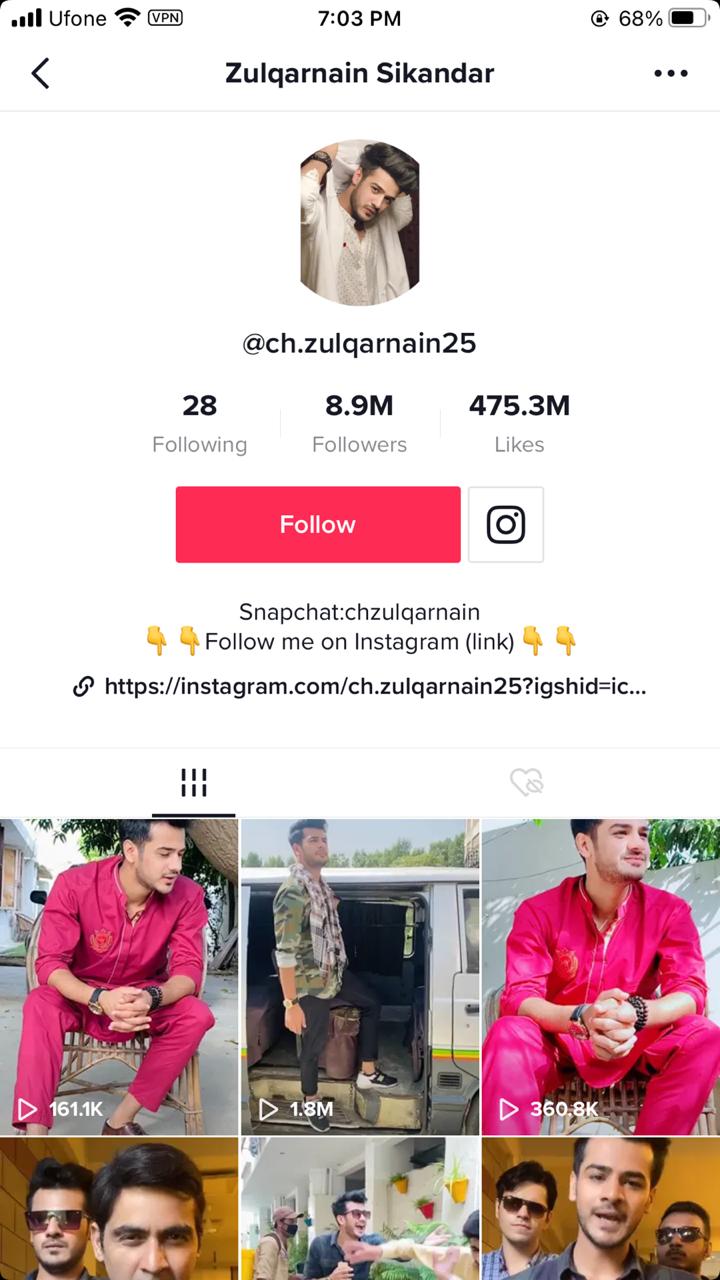Play the video with 1.8M views

pyautogui.click(x=360, y=976)
